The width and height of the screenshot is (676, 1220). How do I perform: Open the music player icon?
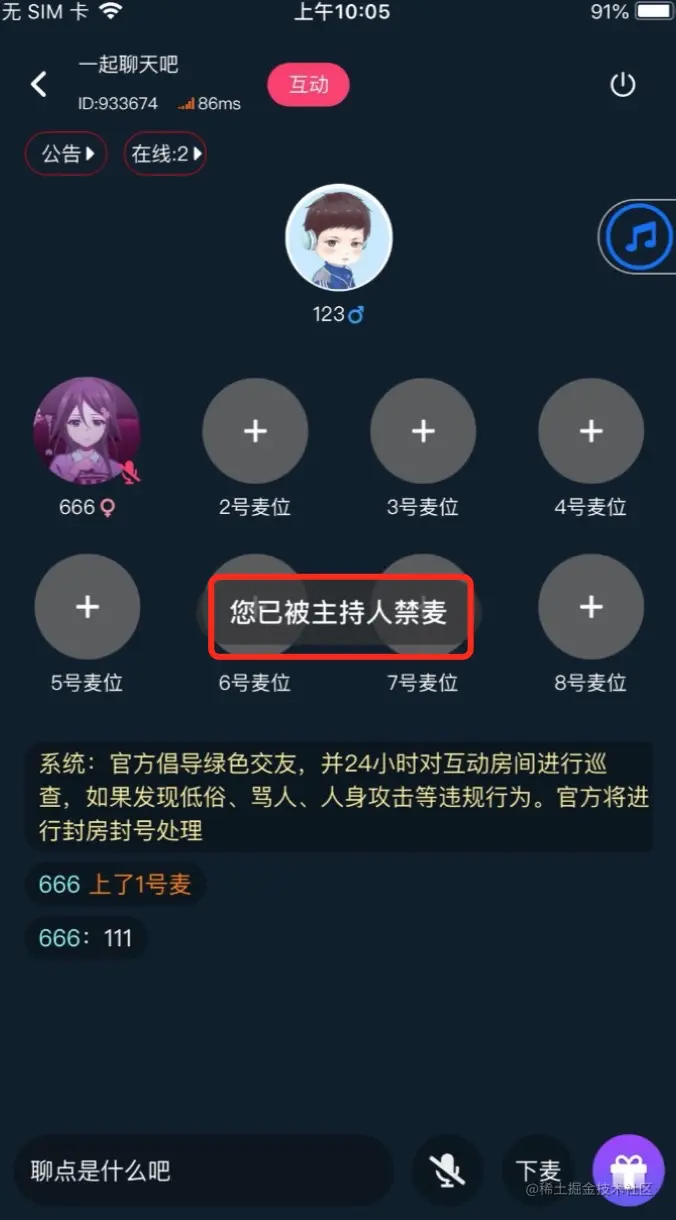(x=640, y=237)
